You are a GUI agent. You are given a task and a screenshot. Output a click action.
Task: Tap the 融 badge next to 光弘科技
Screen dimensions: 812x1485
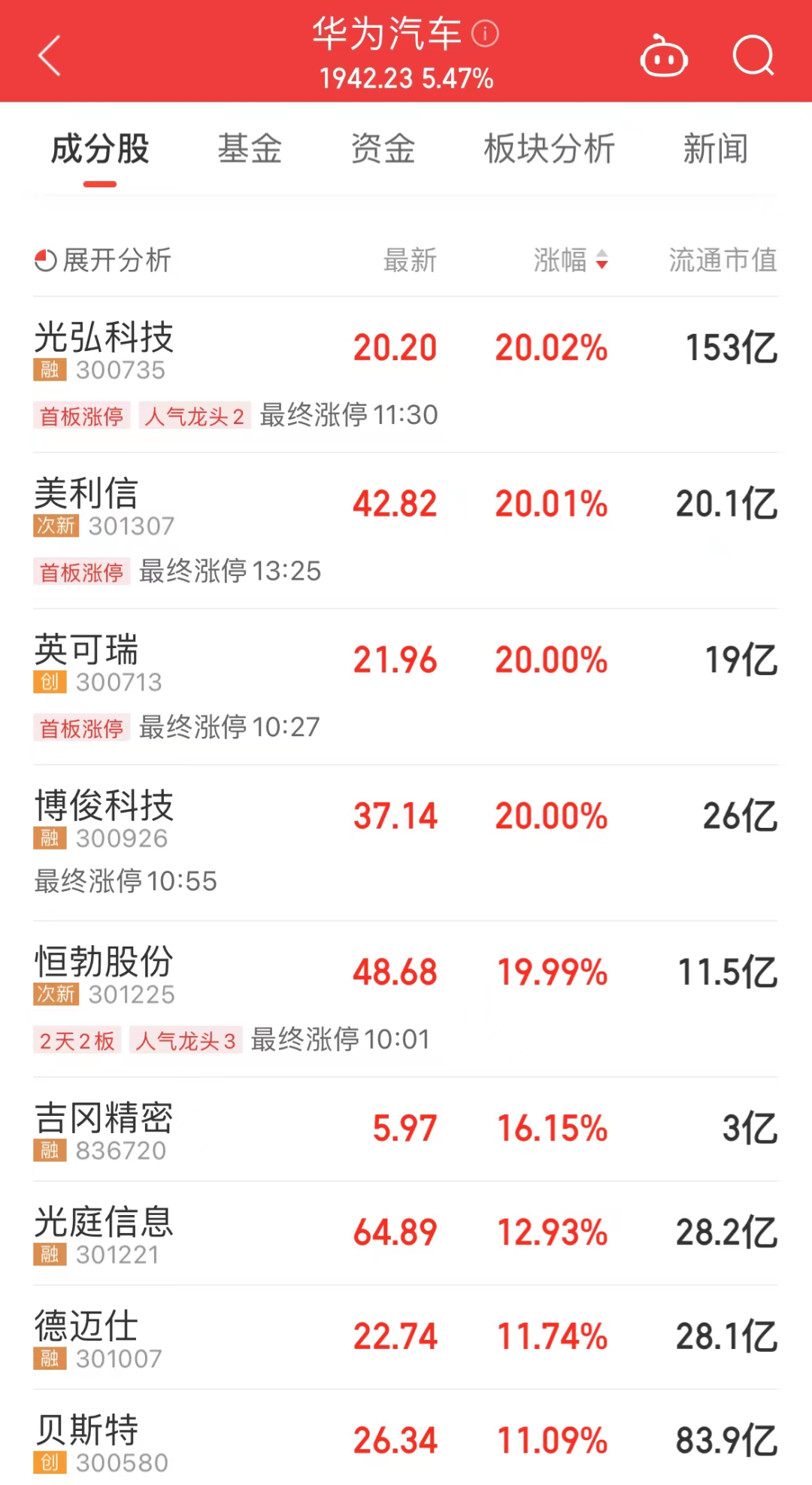(50, 371)
